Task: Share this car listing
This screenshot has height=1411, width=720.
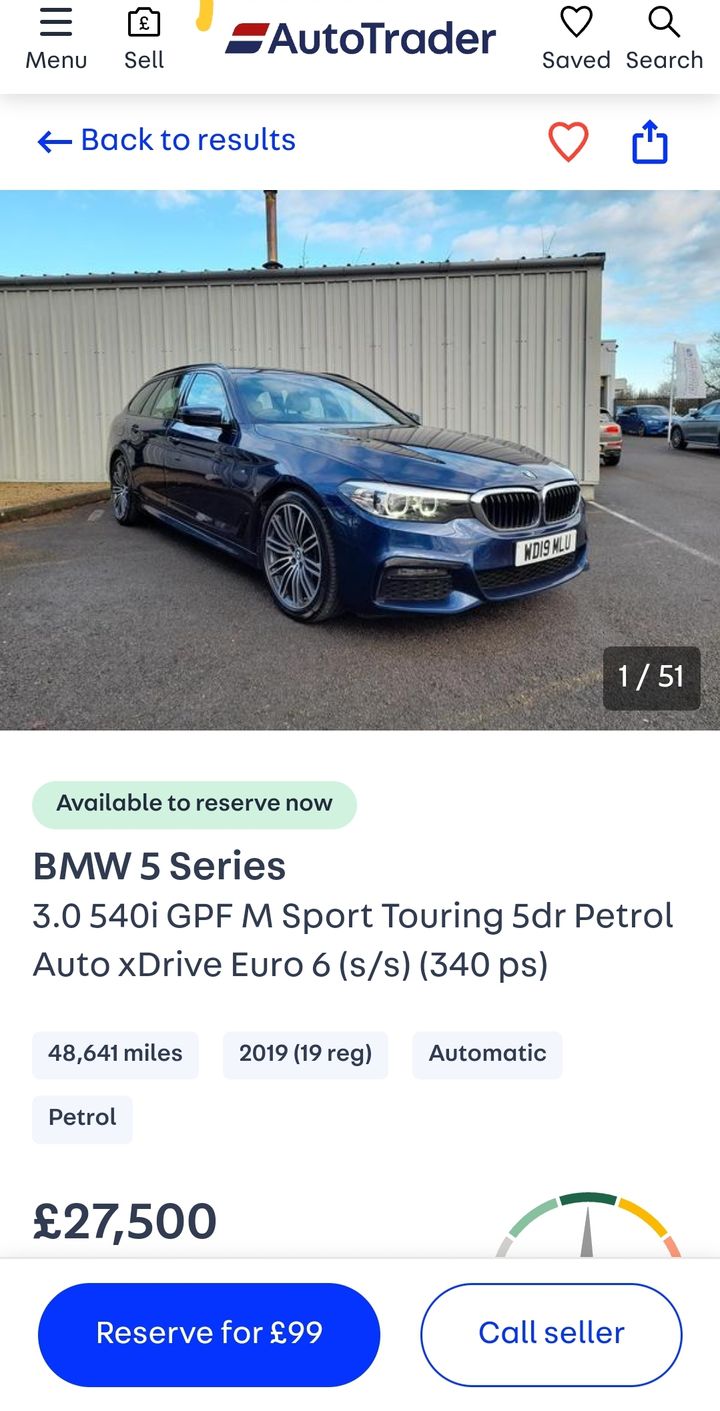Action: (x=649, y=142)
